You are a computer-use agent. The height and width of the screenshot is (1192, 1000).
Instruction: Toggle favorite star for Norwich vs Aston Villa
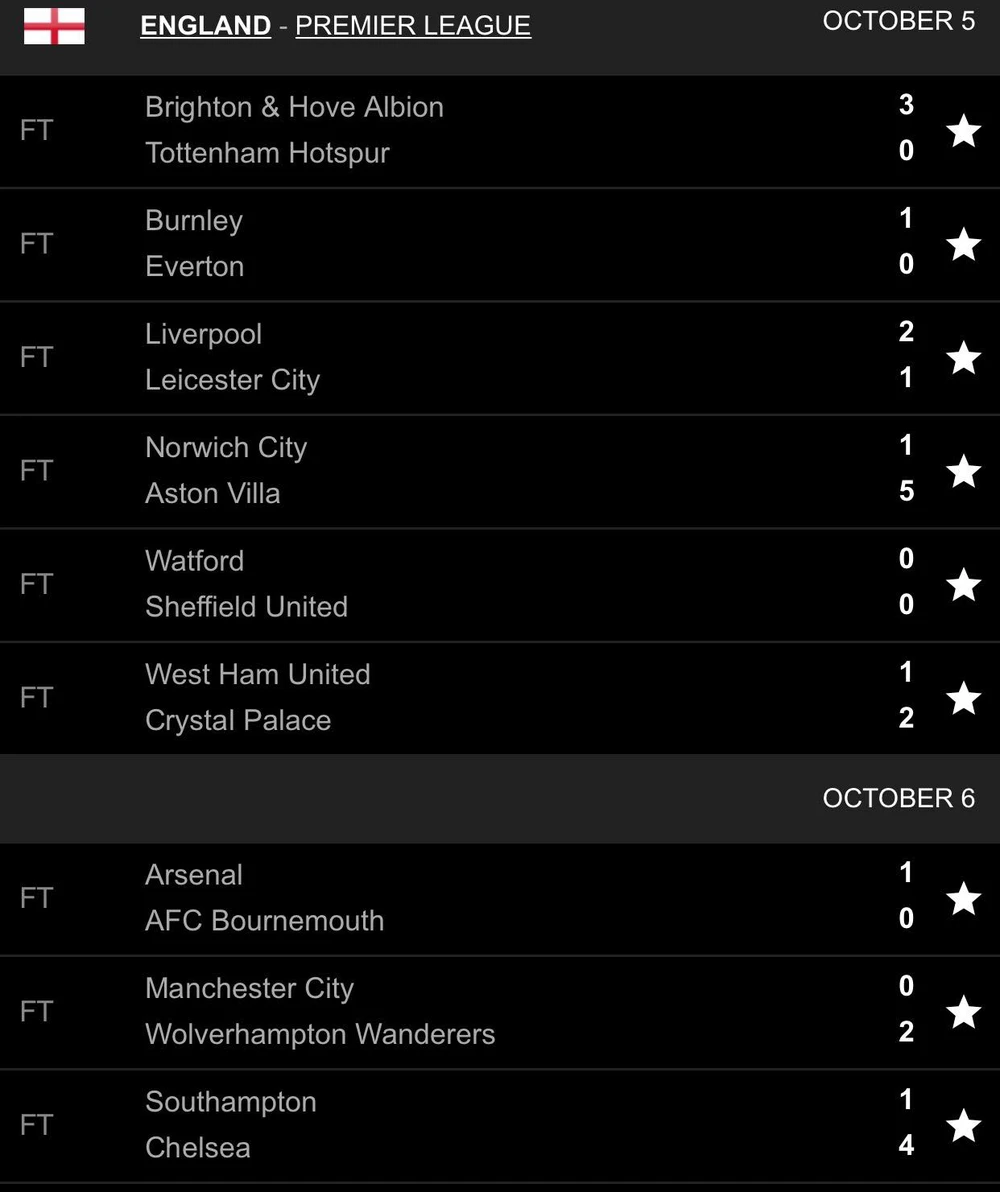[x=963, y=471]
